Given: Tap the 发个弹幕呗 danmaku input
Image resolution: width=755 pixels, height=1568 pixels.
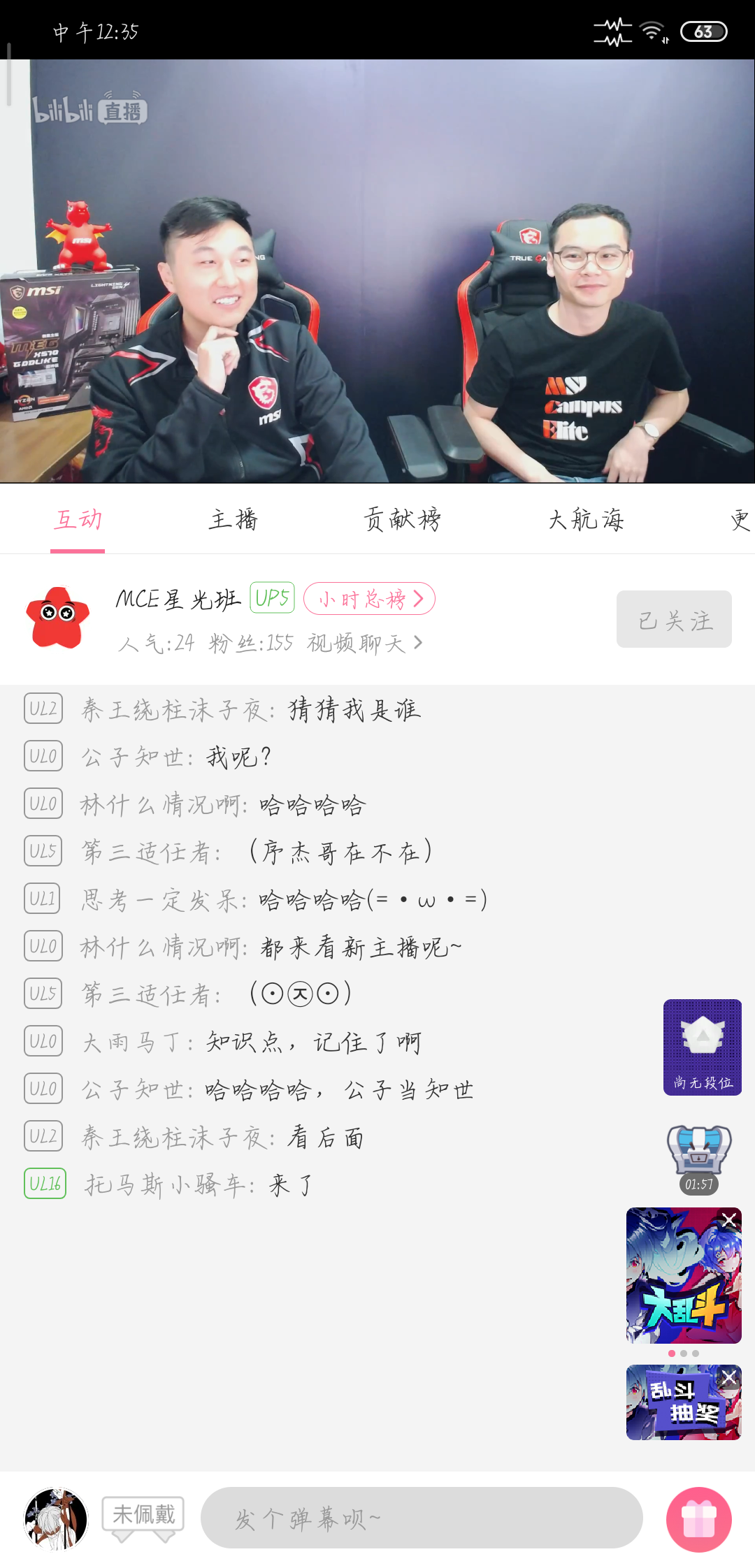Looking at the screenshot, I should (421, 1518).
